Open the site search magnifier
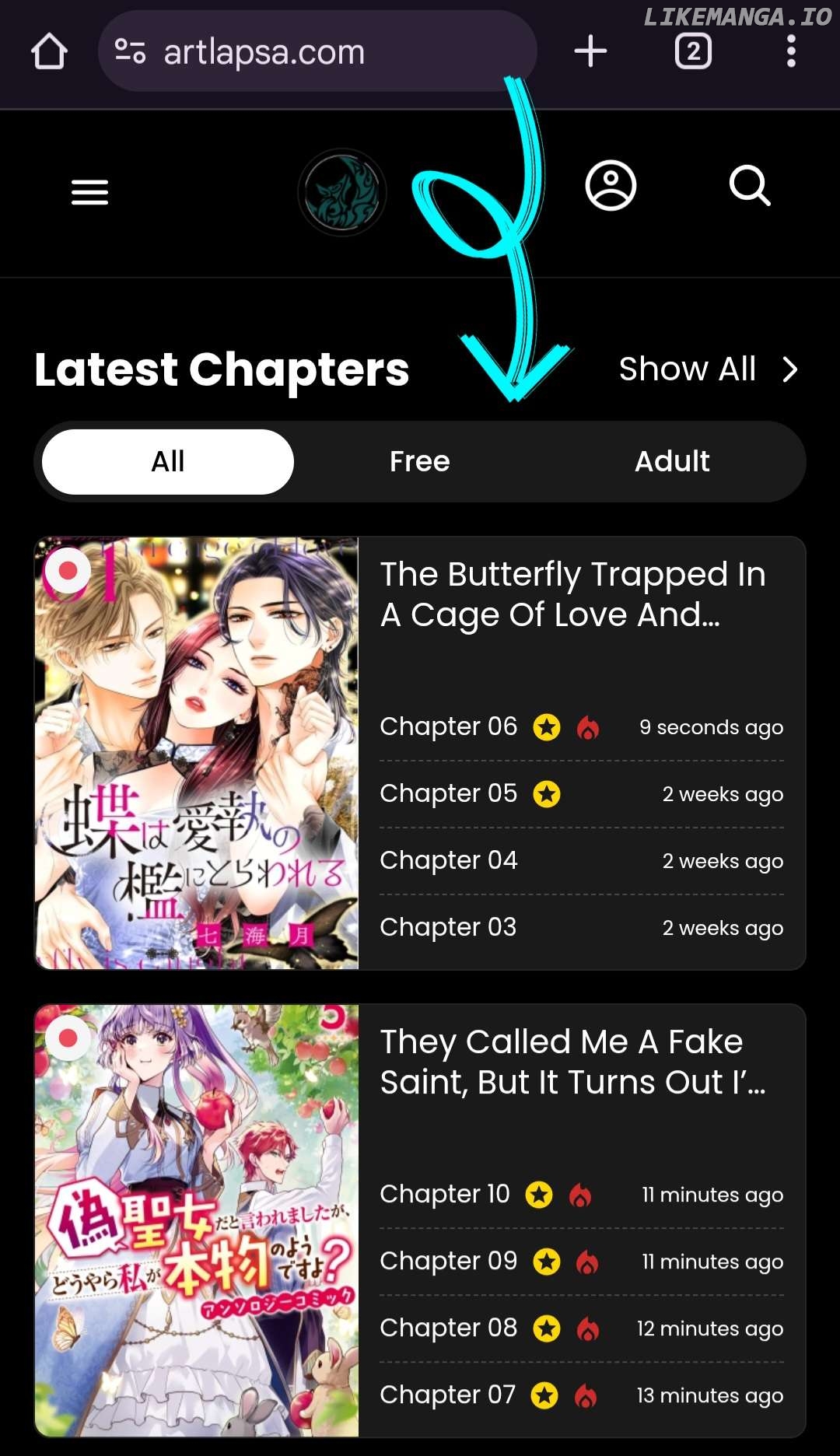This screenshot has height=1456, width=840. point(750,186)
